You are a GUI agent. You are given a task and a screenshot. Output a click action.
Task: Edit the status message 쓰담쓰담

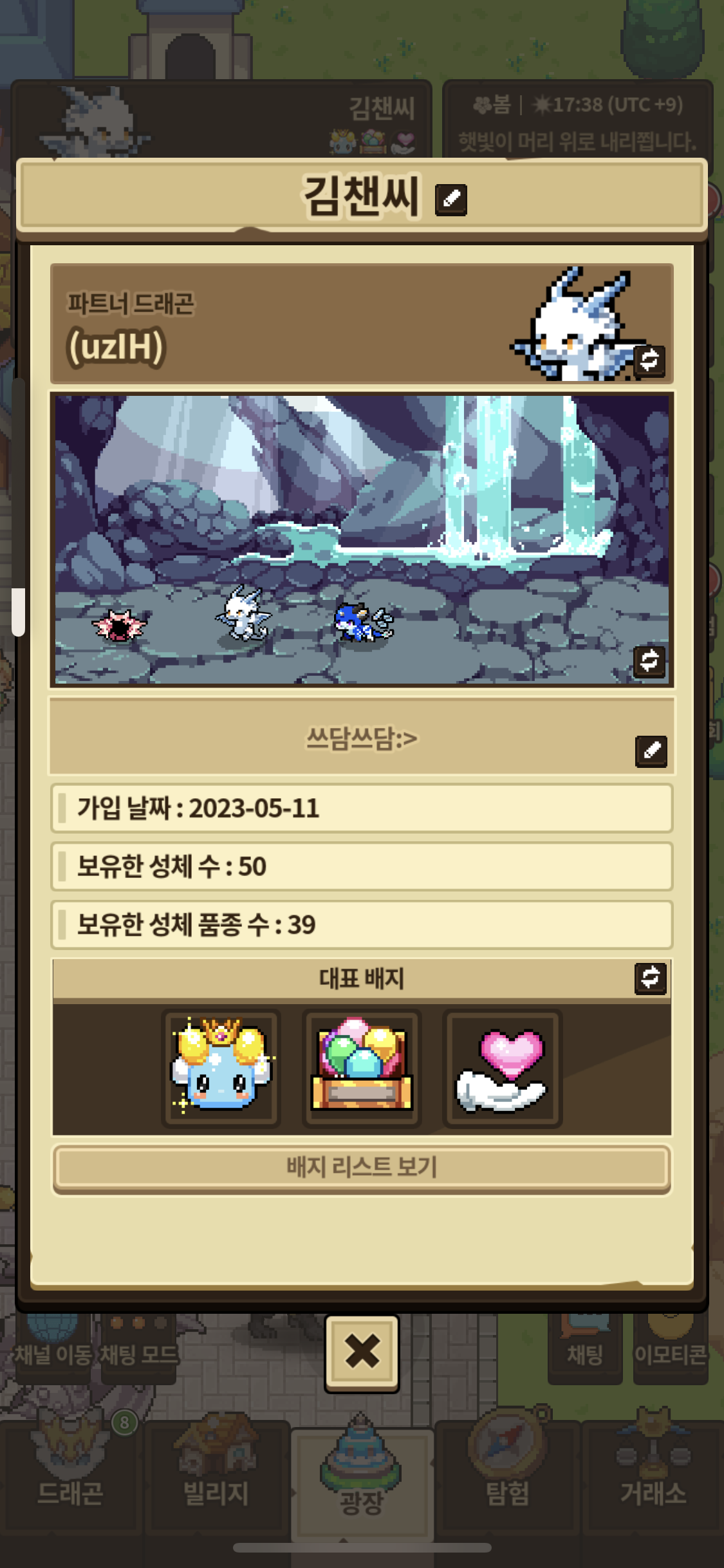(x=651, y=751)
